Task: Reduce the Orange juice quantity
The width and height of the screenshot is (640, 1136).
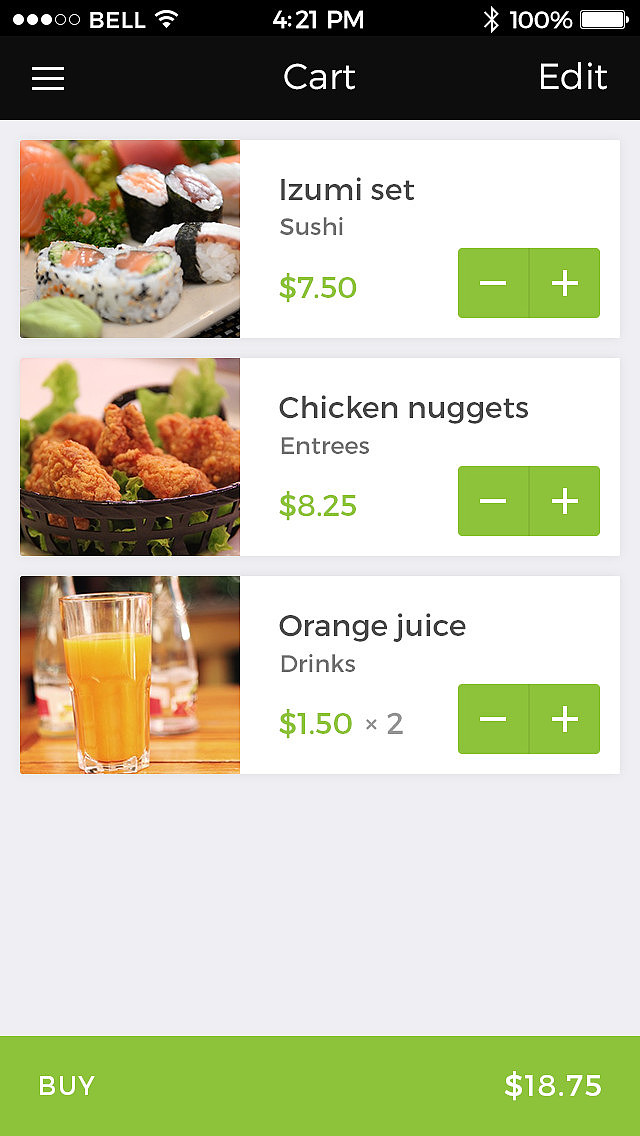Action: pyautogui.click(x=493, y=719)
